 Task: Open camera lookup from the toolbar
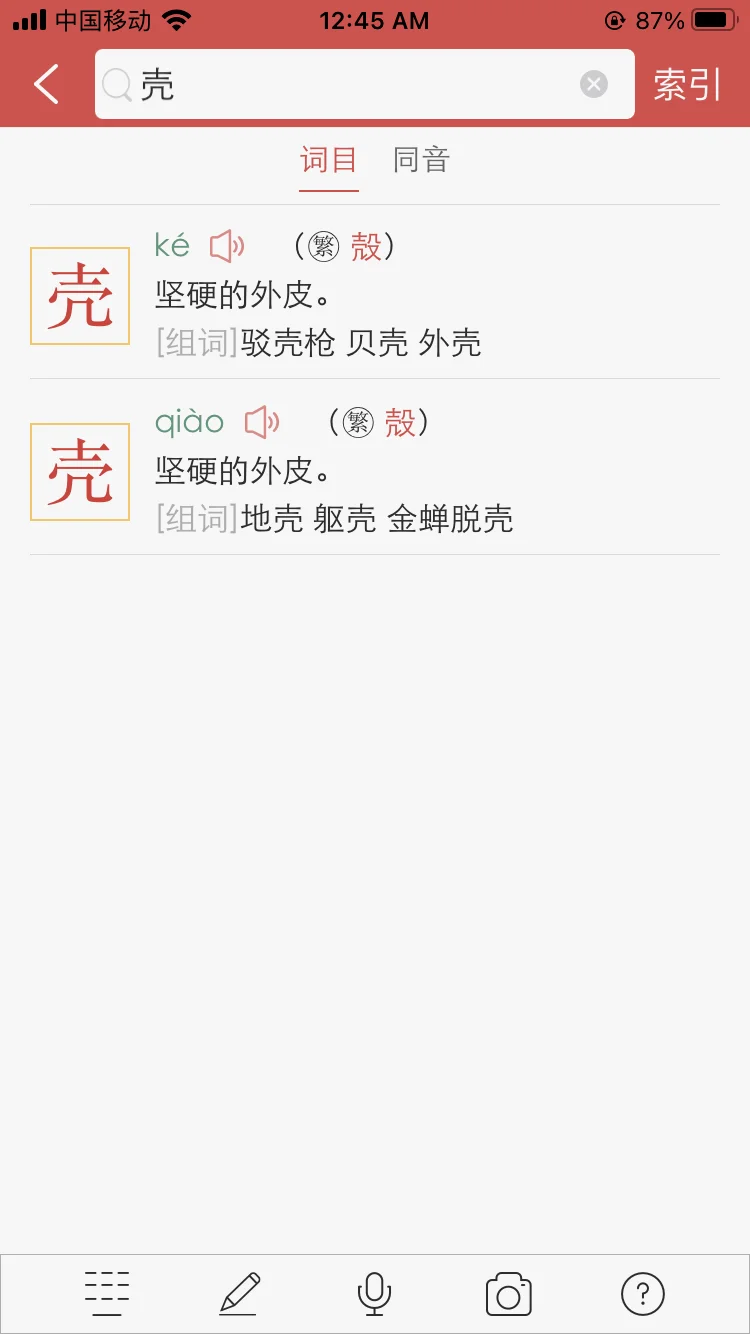click(508, 1294)
